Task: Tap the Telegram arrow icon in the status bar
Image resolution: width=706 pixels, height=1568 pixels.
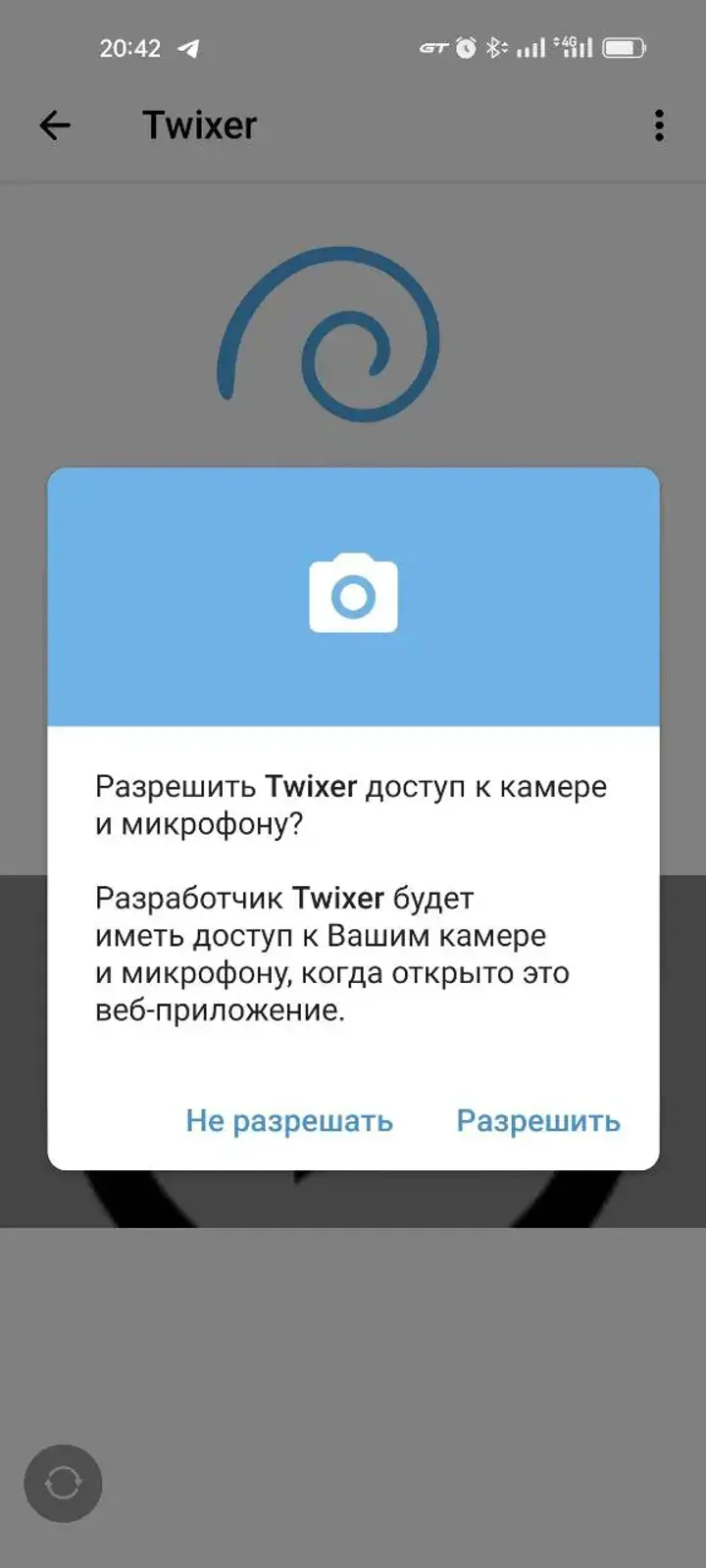Action: pyautogui.click(x=189, y=47)
